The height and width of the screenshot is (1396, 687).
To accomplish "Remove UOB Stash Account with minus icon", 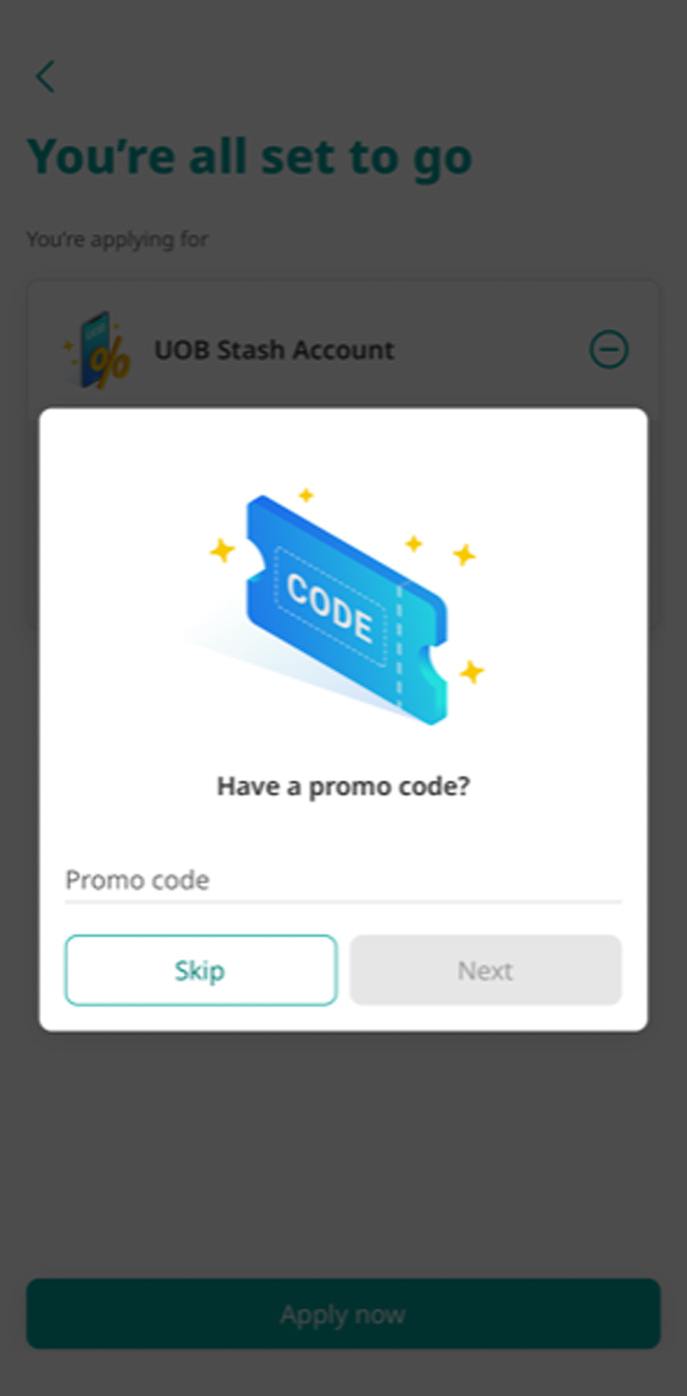I will (609, 350).
